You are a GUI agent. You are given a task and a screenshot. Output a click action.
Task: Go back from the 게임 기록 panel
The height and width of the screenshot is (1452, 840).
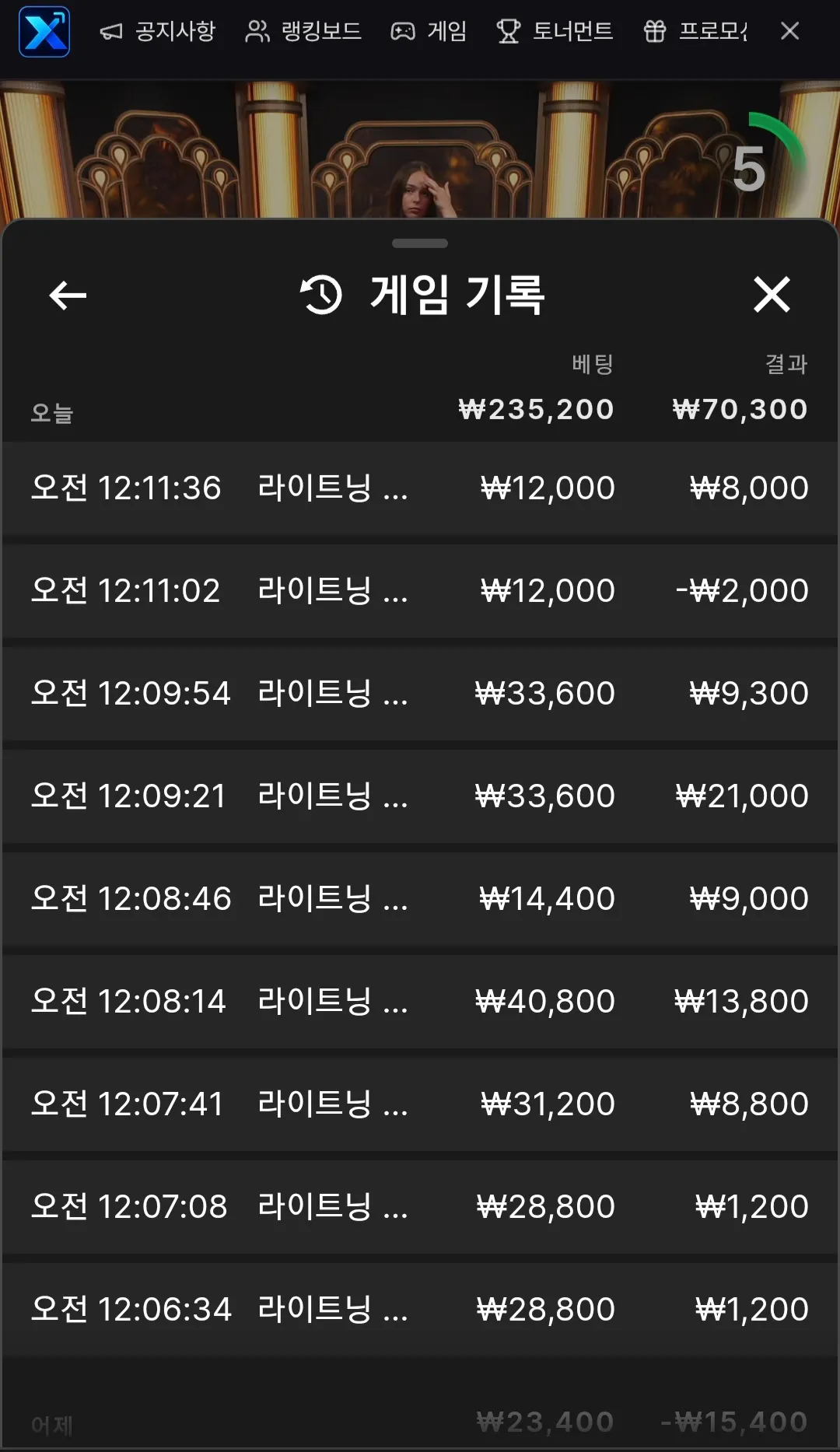click(68, 296)
